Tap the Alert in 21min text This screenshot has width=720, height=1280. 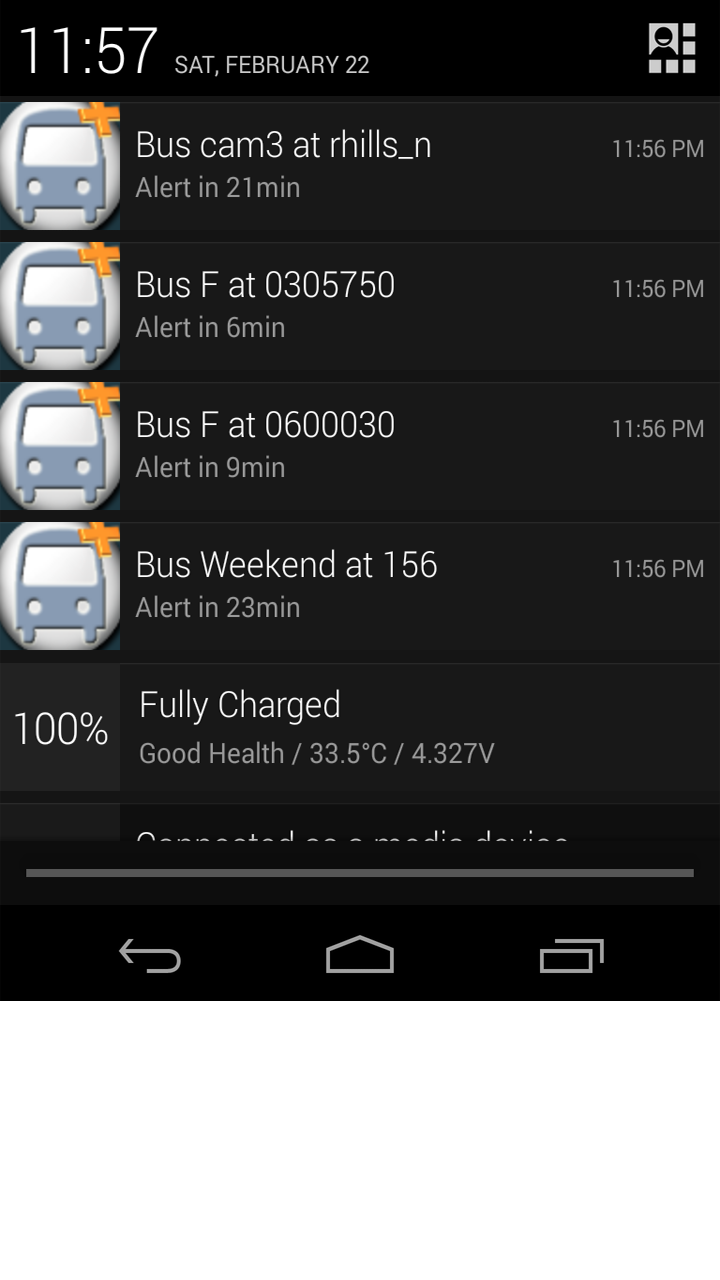click(x=216, y=187)
